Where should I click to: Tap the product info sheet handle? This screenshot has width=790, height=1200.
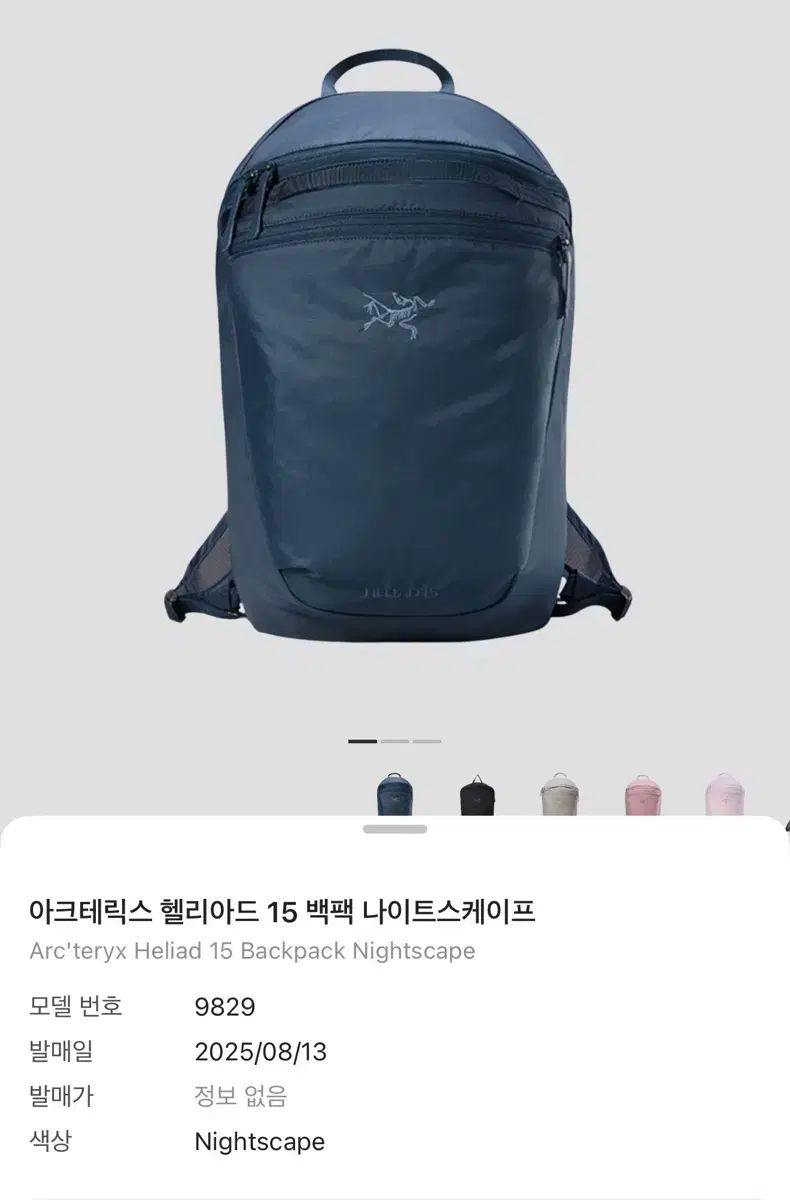tap(395, 829)
